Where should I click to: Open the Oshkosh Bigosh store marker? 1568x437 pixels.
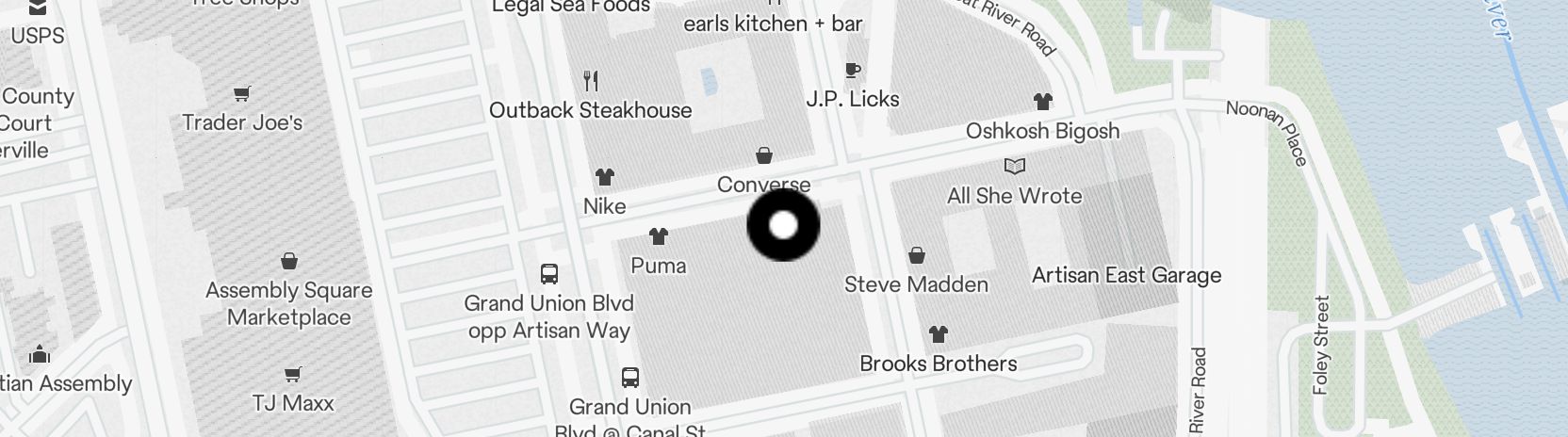1042,102
